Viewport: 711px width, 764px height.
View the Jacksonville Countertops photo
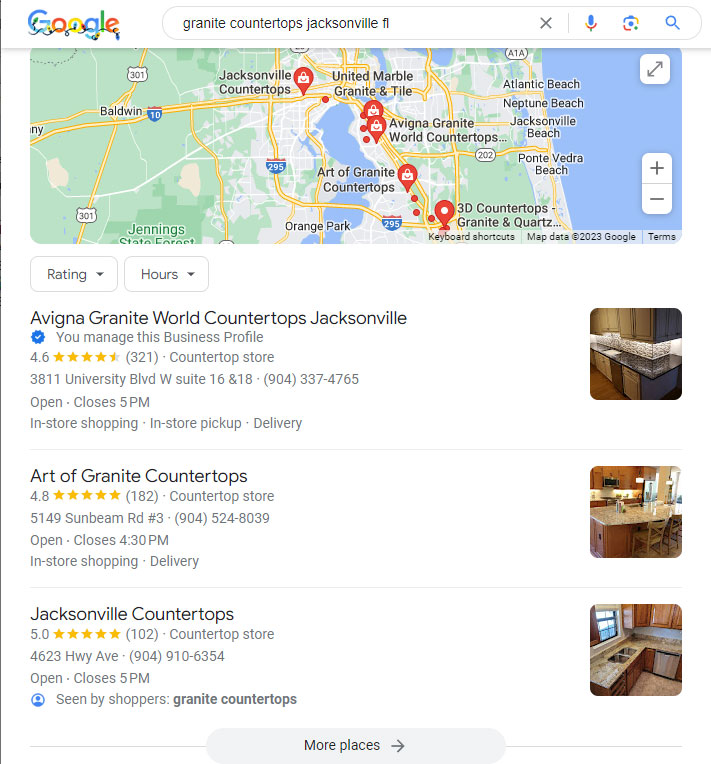[635, 650]
